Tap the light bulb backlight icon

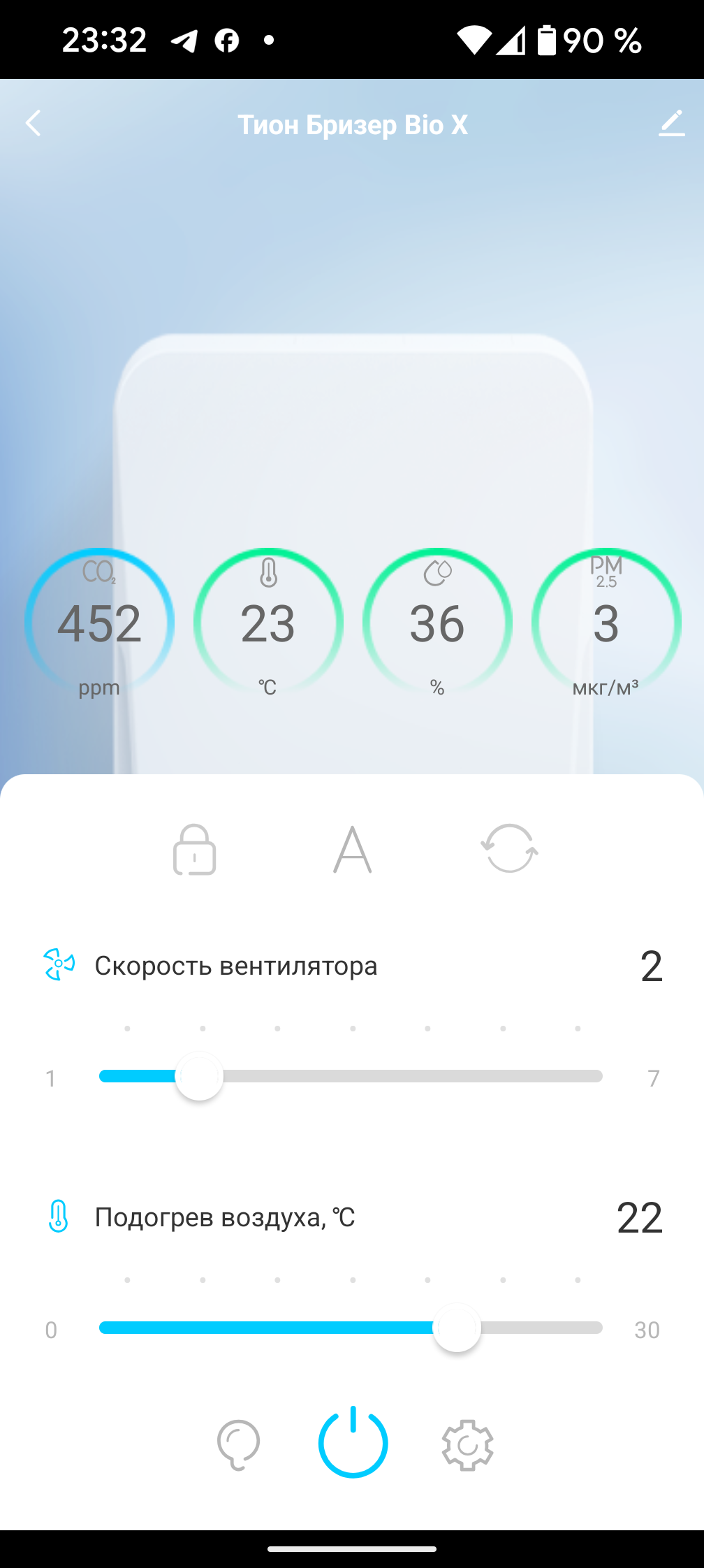(x=238, y=1444)
